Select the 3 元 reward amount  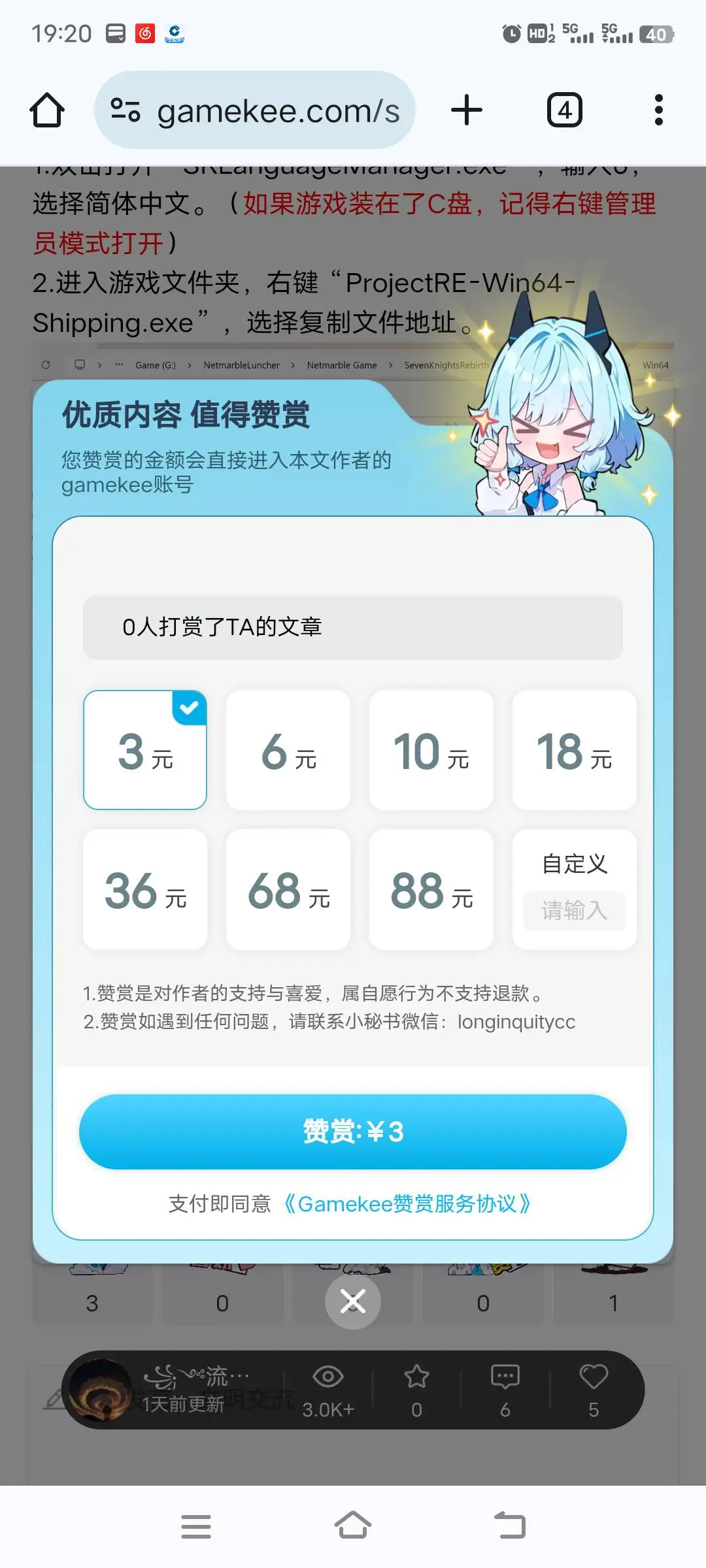[145, 750]
